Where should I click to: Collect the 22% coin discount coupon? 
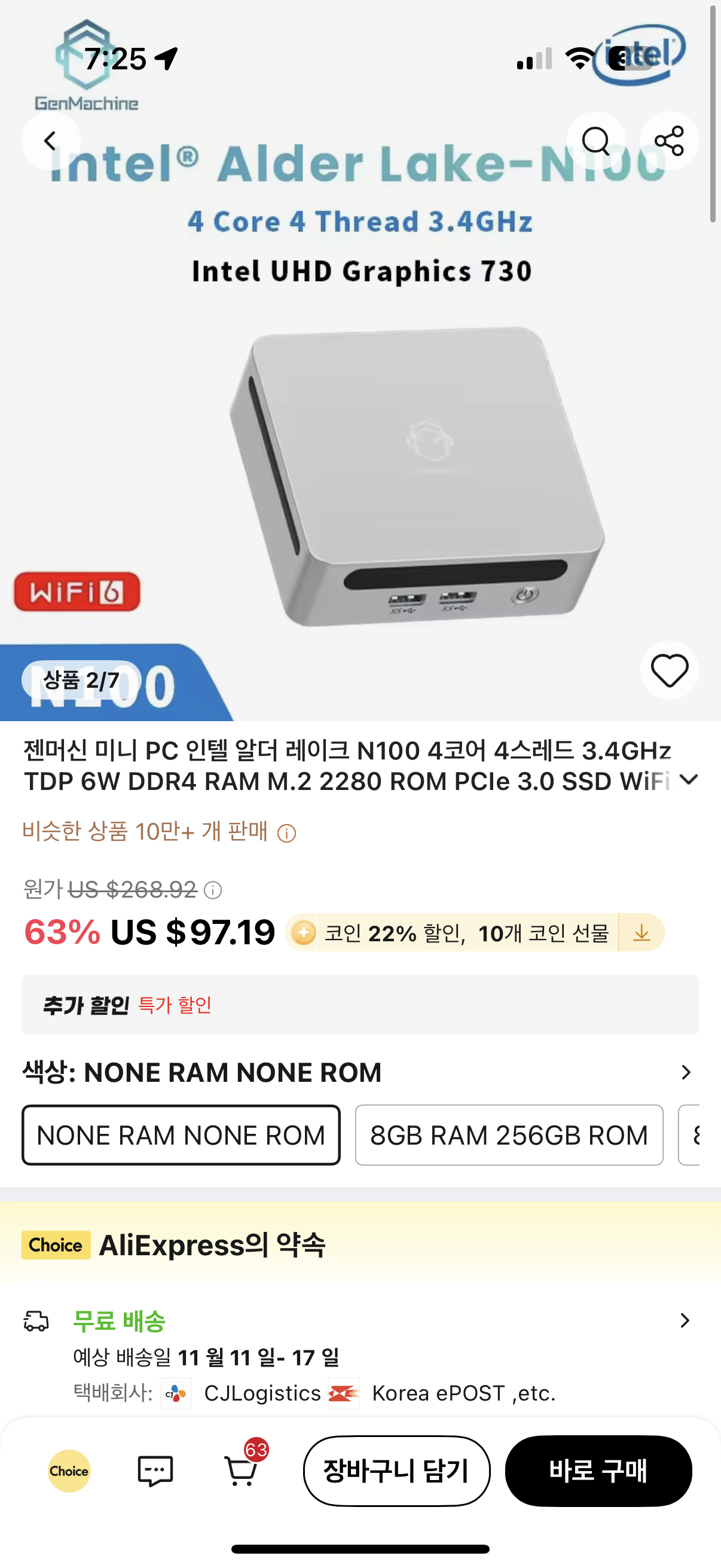pos(641,932)
